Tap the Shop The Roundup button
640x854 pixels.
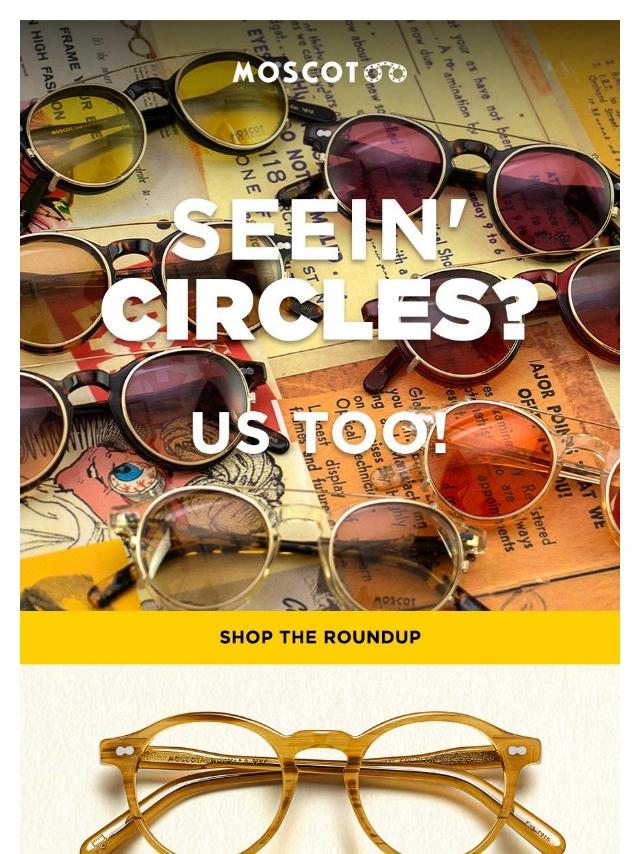click(320, 637)
